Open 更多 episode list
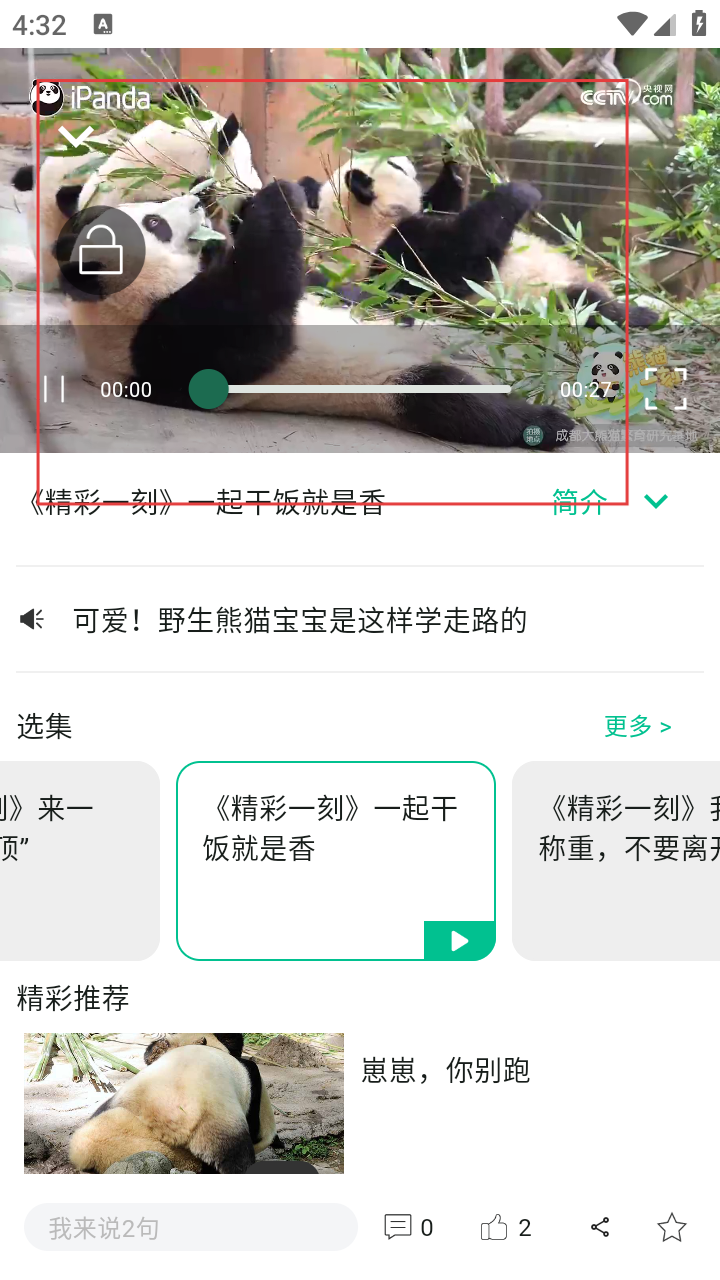Viewport: 720px width, 1280px height. pyautogui.click(x=637, y=726)
